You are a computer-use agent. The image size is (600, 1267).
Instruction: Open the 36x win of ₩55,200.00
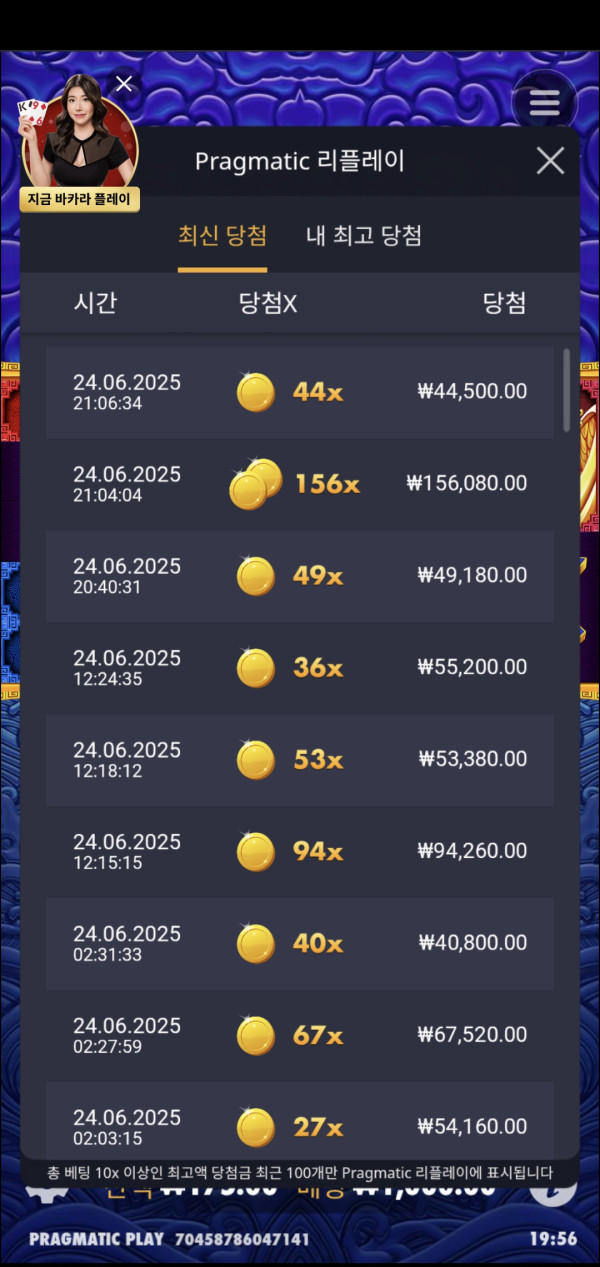coord(300,668)
